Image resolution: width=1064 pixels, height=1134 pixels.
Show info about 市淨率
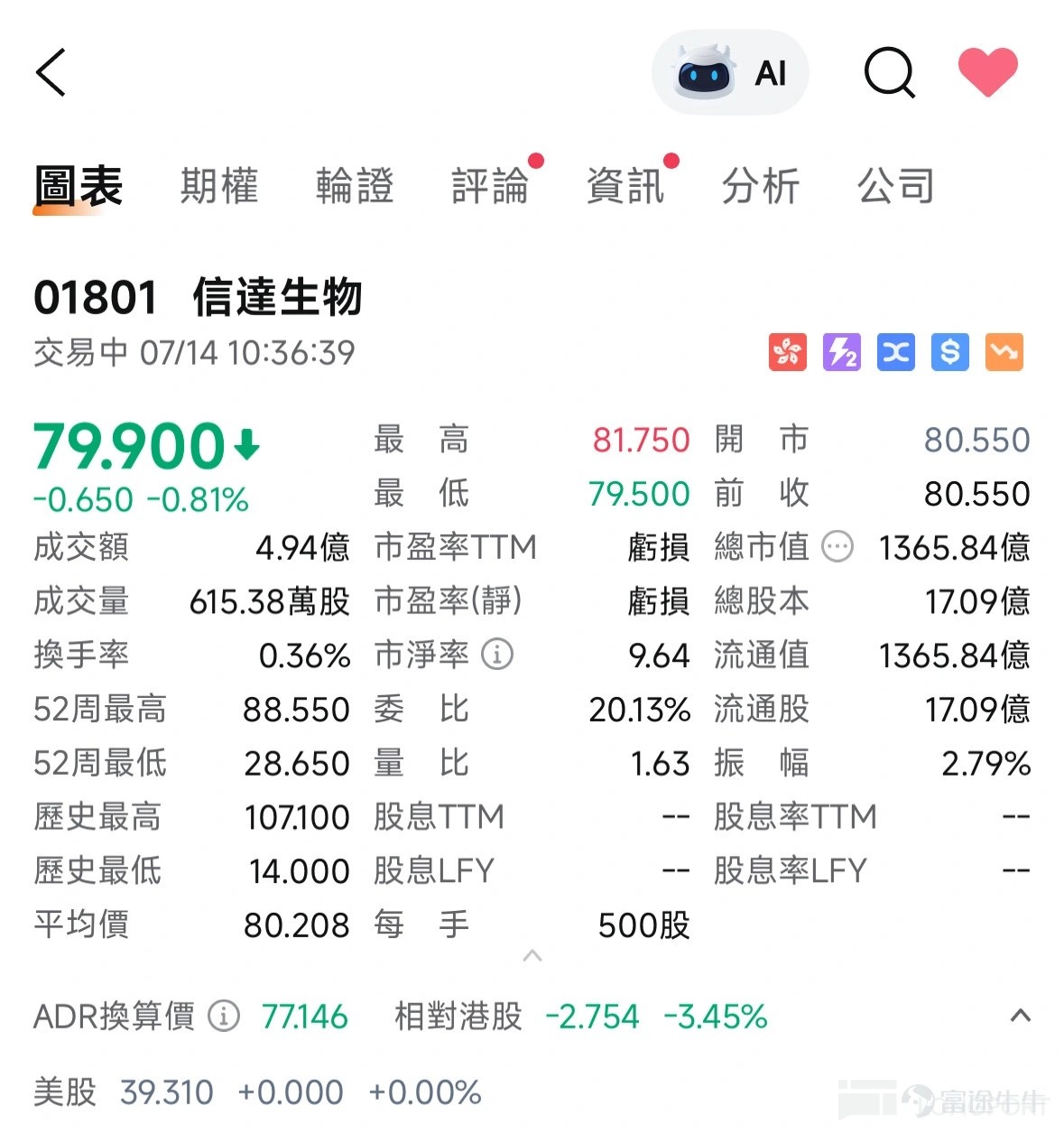tap(497, 655)
